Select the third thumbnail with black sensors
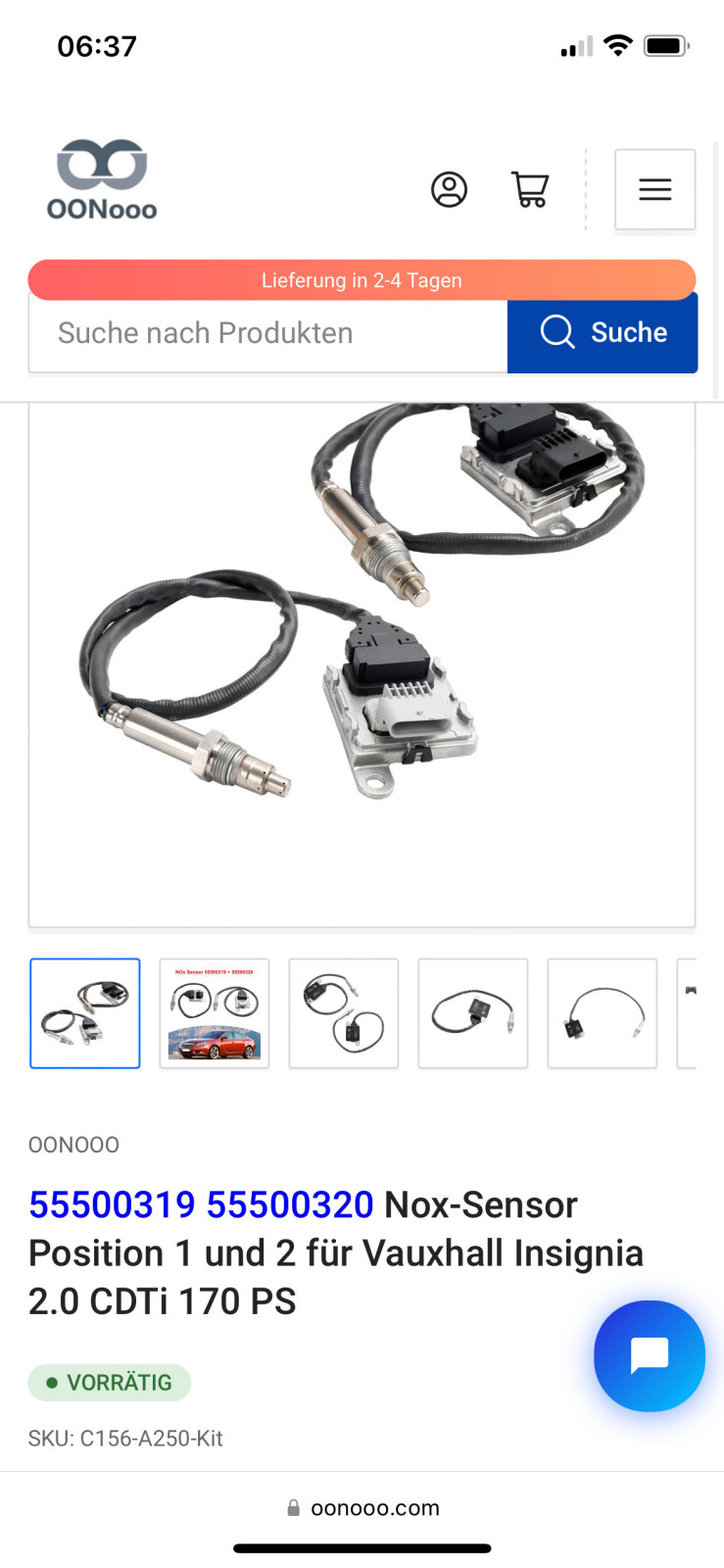724x1568 pixels. pyautogui.click(x=344, y=1013)
